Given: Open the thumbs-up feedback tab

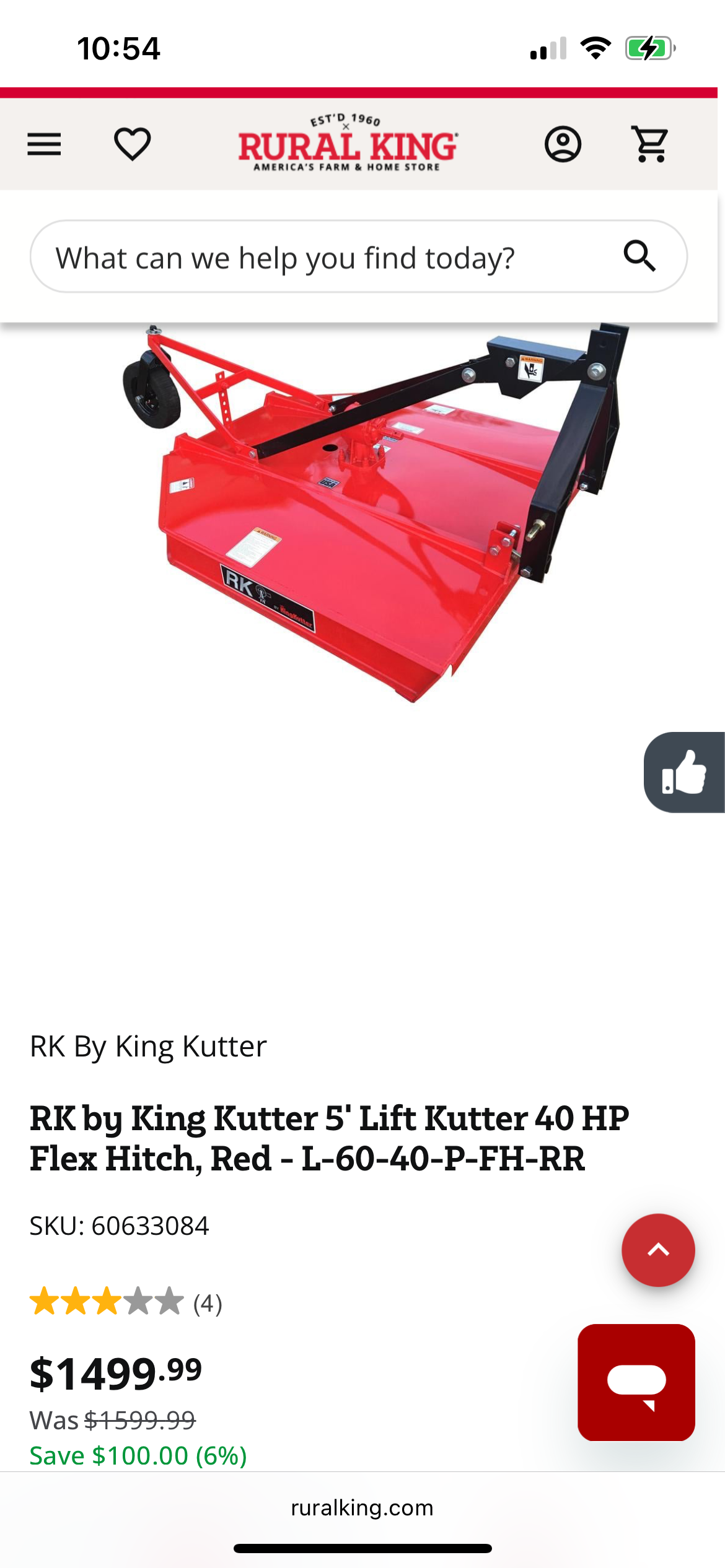Looking at the screenshot, I should (685, 772).
